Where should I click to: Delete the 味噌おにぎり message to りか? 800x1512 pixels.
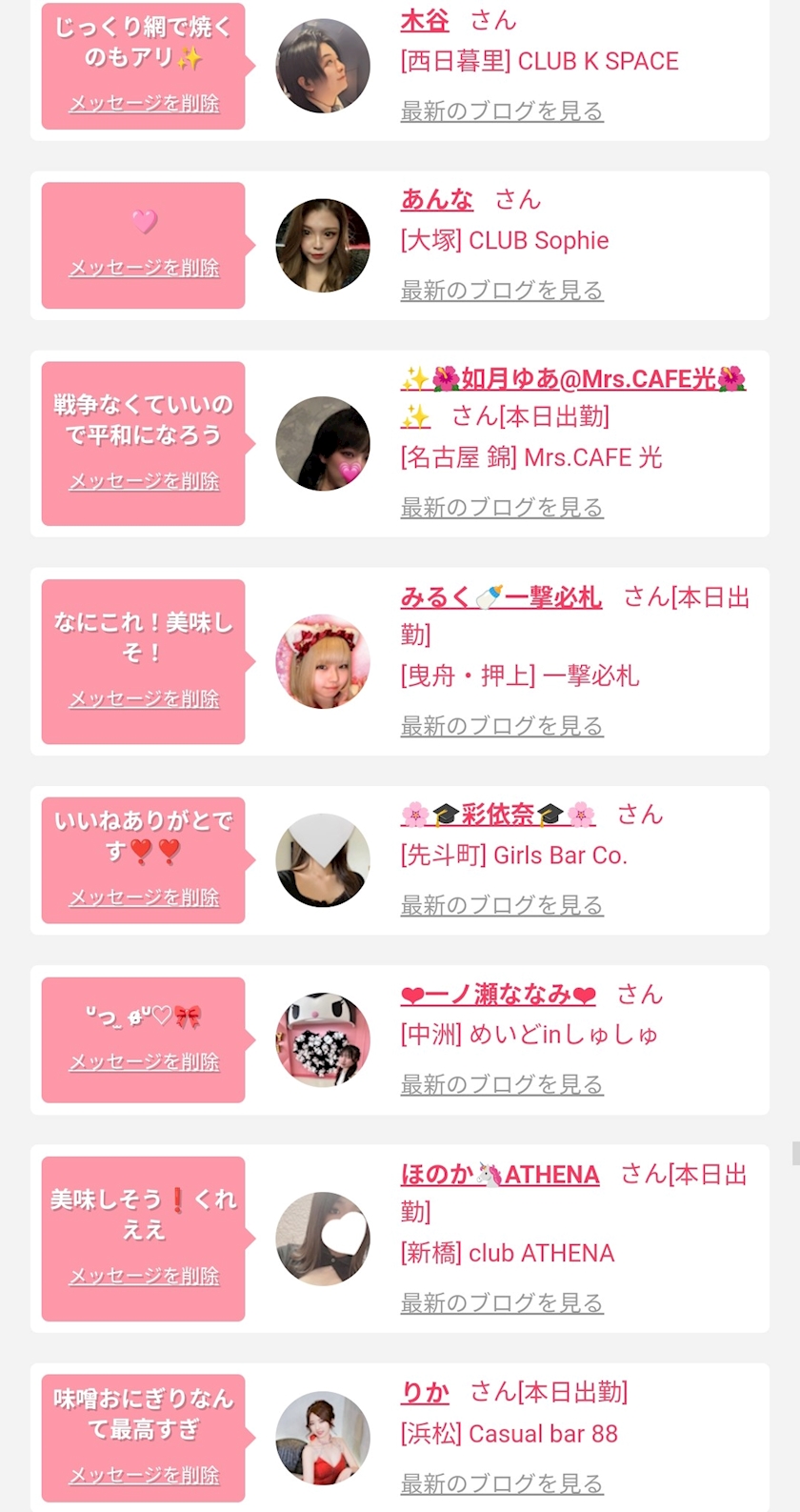144,1476
